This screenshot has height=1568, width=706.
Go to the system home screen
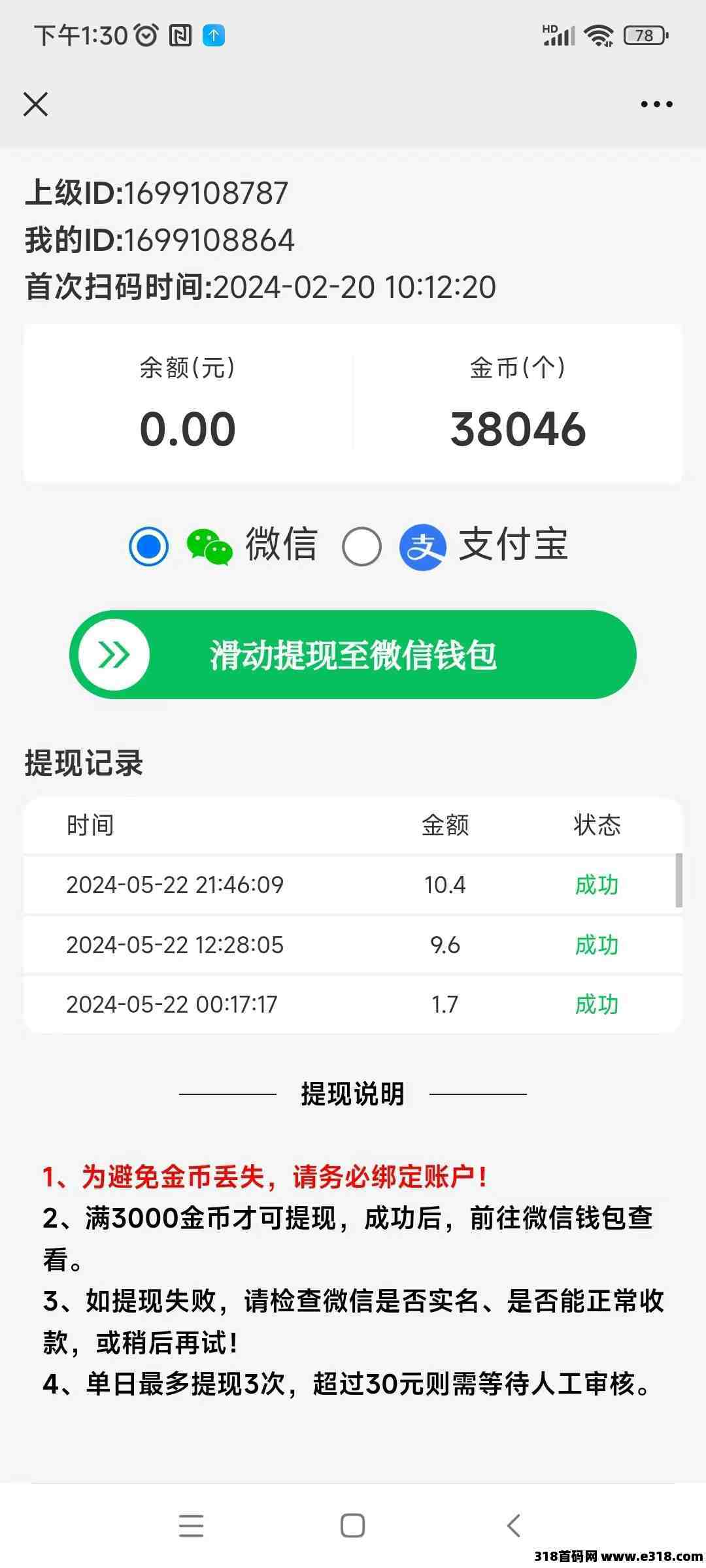353,1526
